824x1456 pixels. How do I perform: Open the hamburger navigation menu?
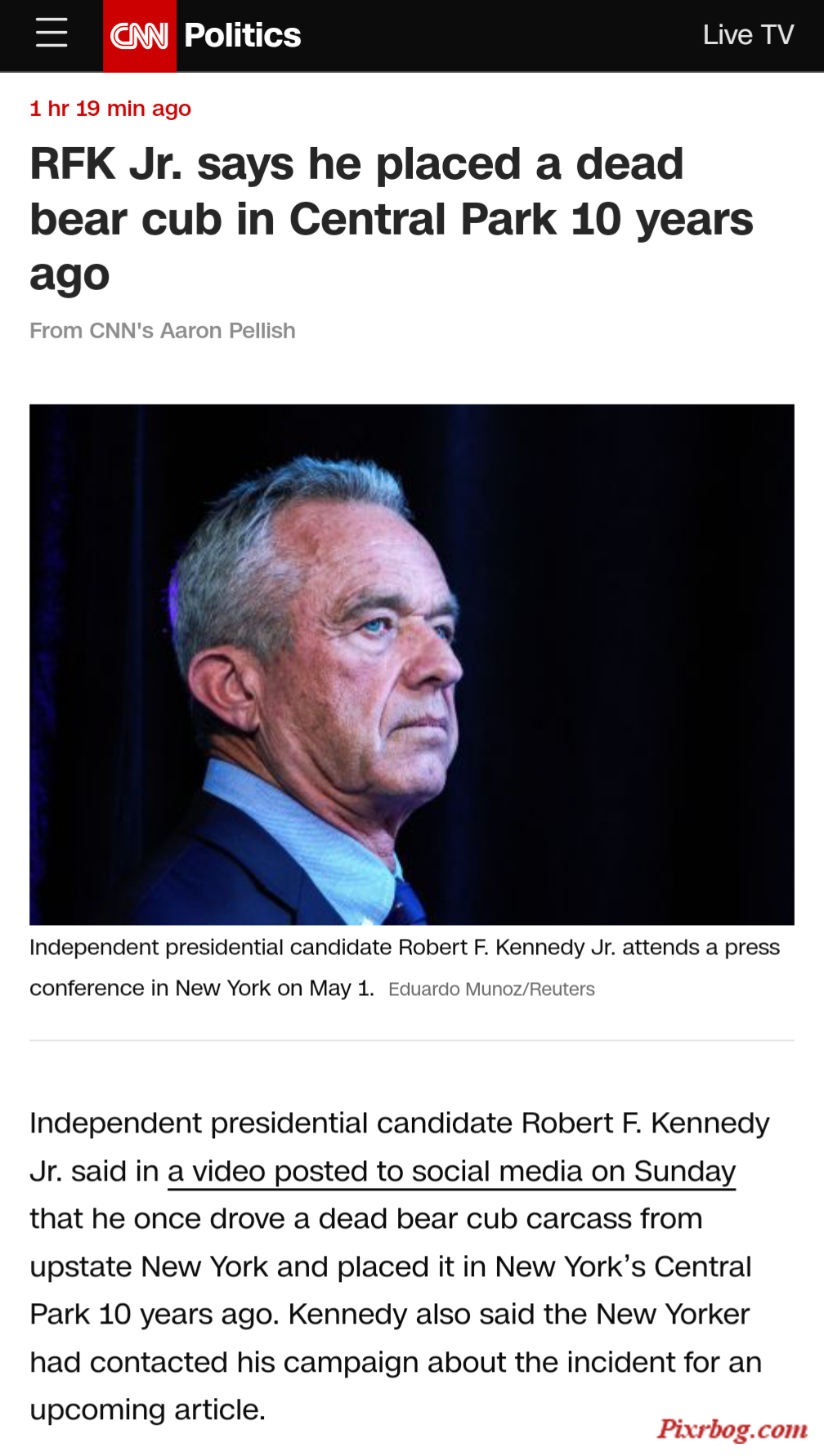click(x=51, y=34)
